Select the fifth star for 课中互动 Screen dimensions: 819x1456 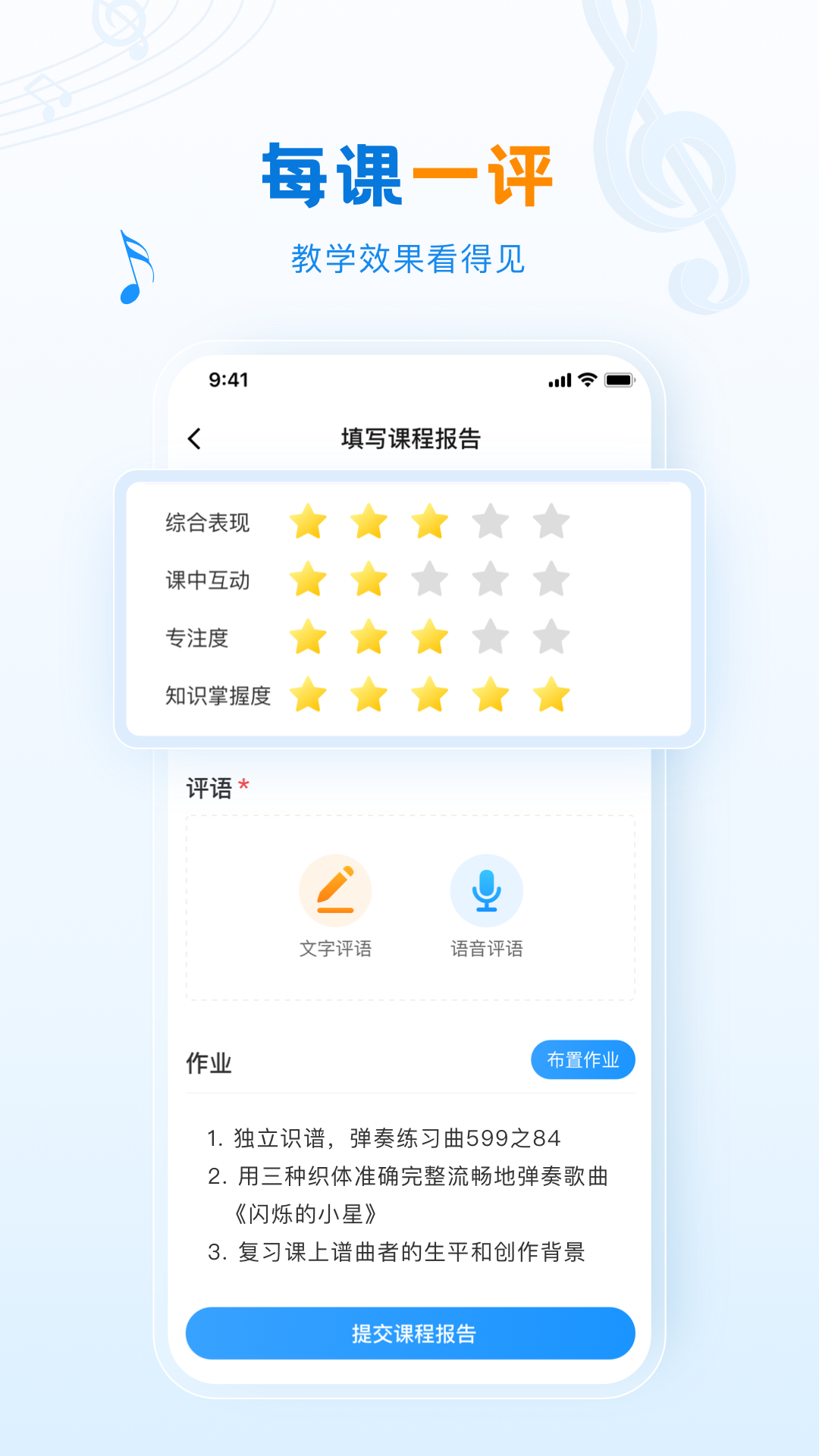point(552,579)
